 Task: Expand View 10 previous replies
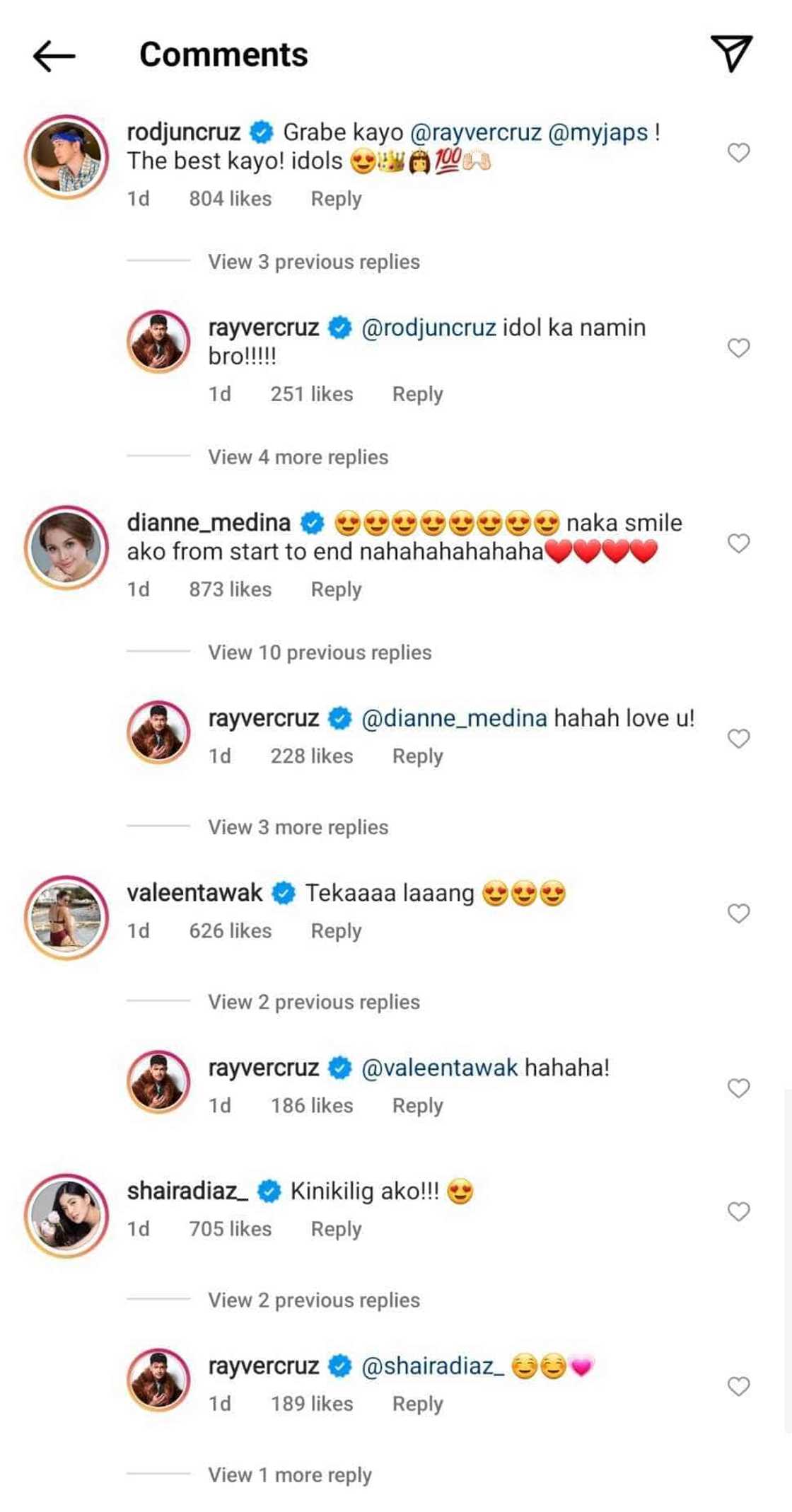coord(319,652)
